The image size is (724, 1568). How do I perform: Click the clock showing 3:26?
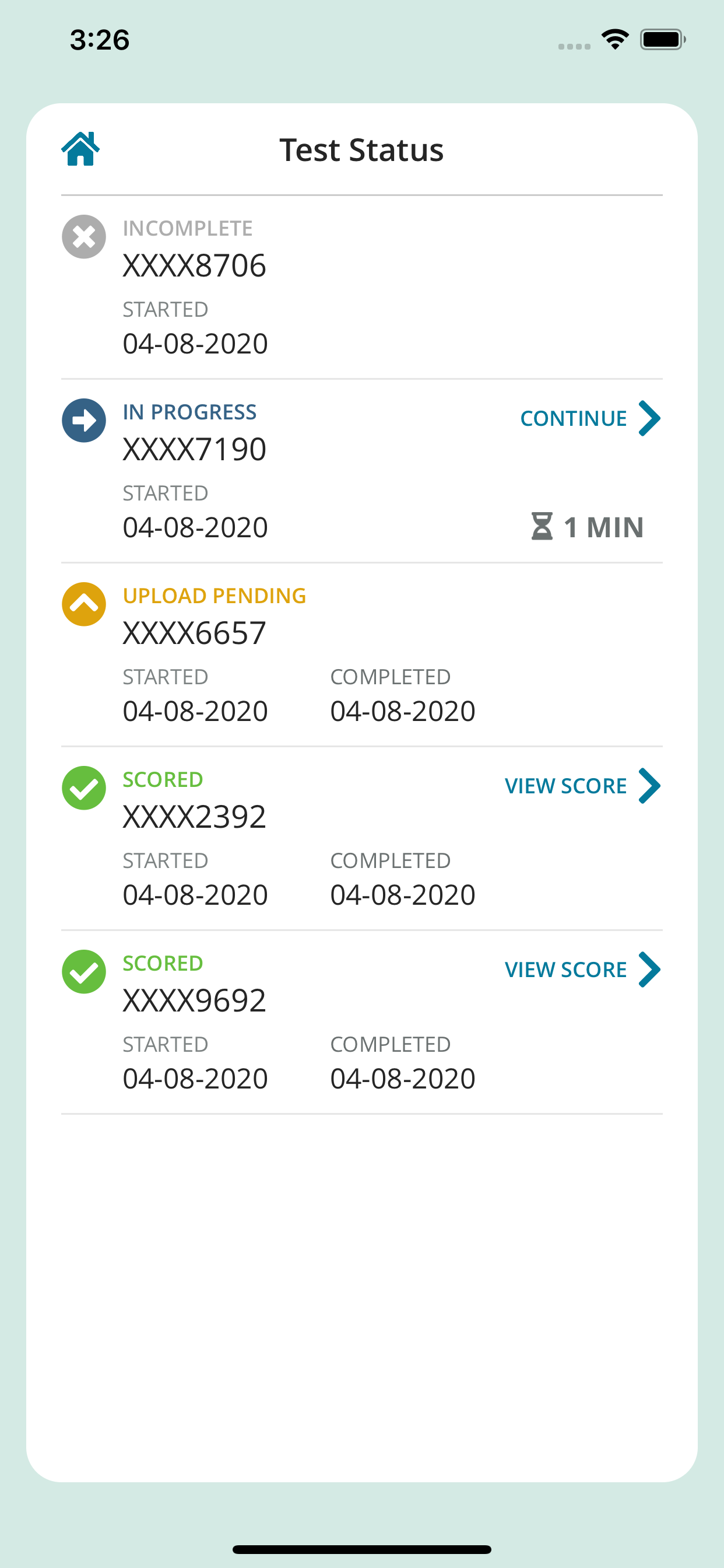[99, 39]
